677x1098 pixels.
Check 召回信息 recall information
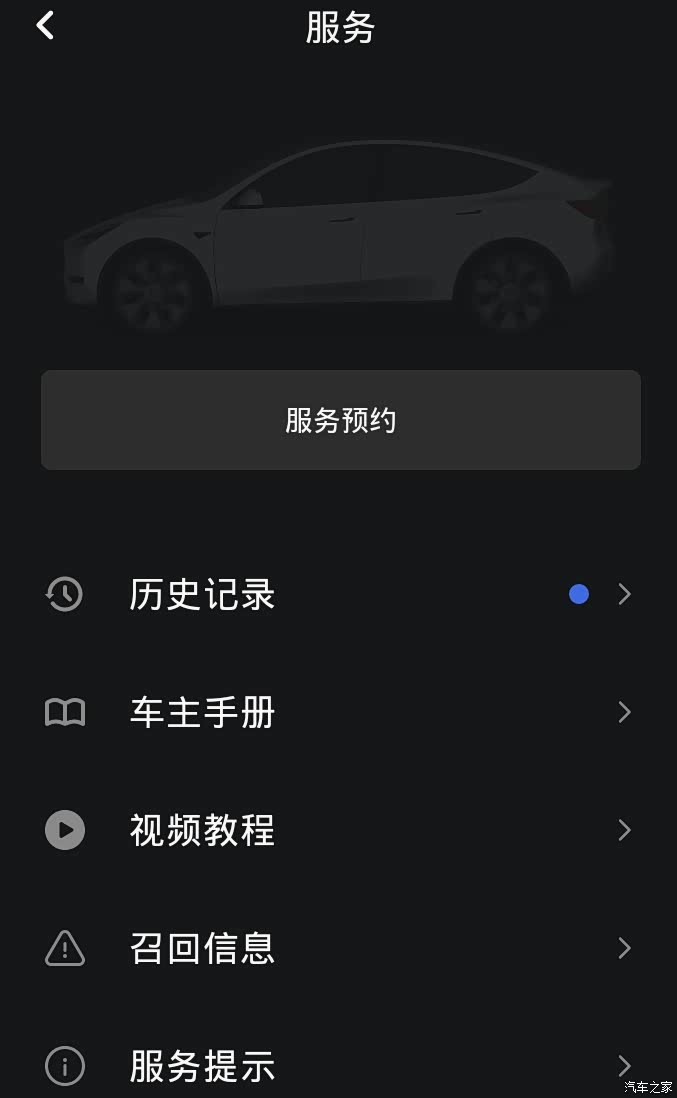(338, 948)
